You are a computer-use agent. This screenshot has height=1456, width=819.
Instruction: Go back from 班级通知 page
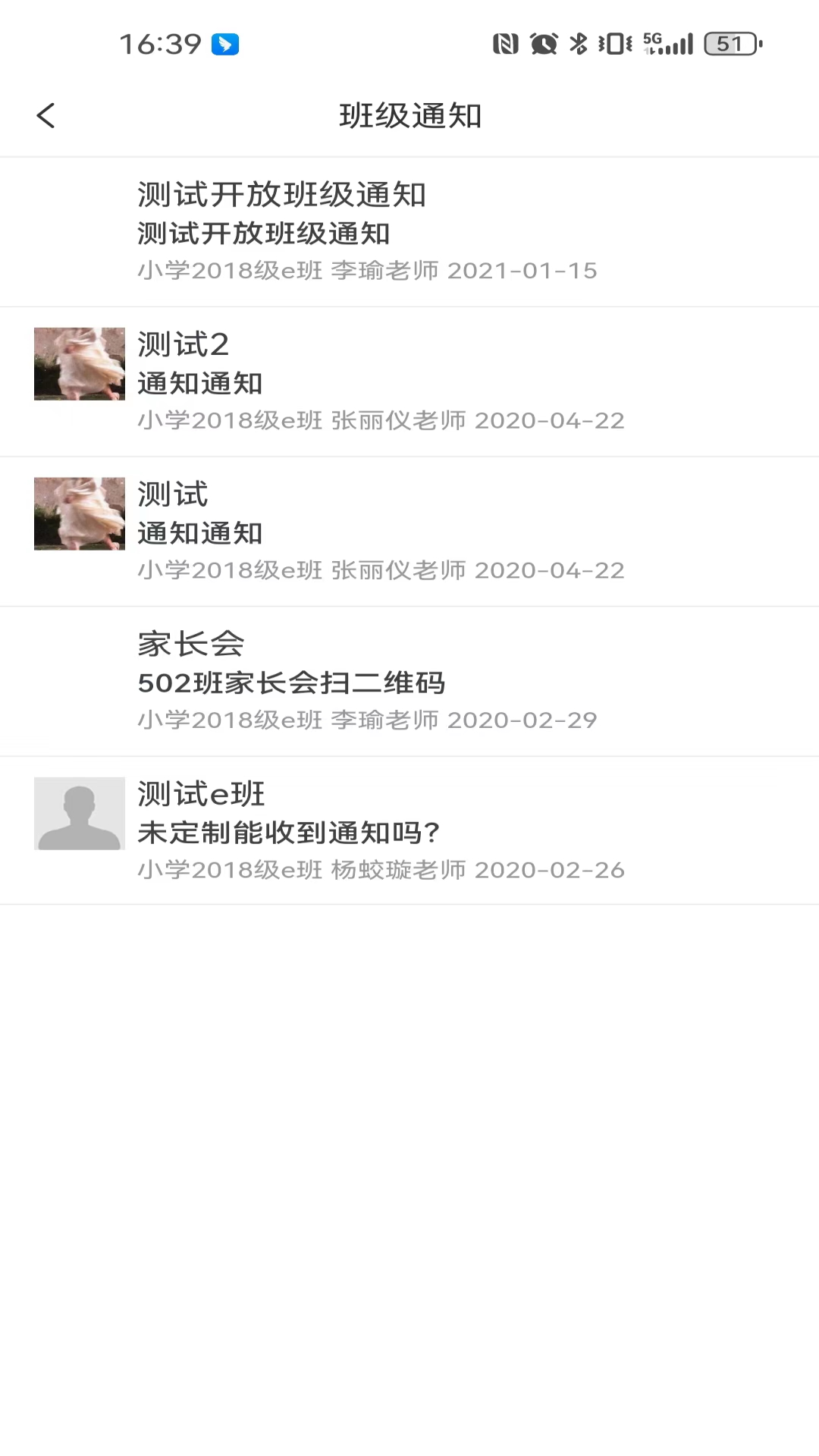(46, 116)
